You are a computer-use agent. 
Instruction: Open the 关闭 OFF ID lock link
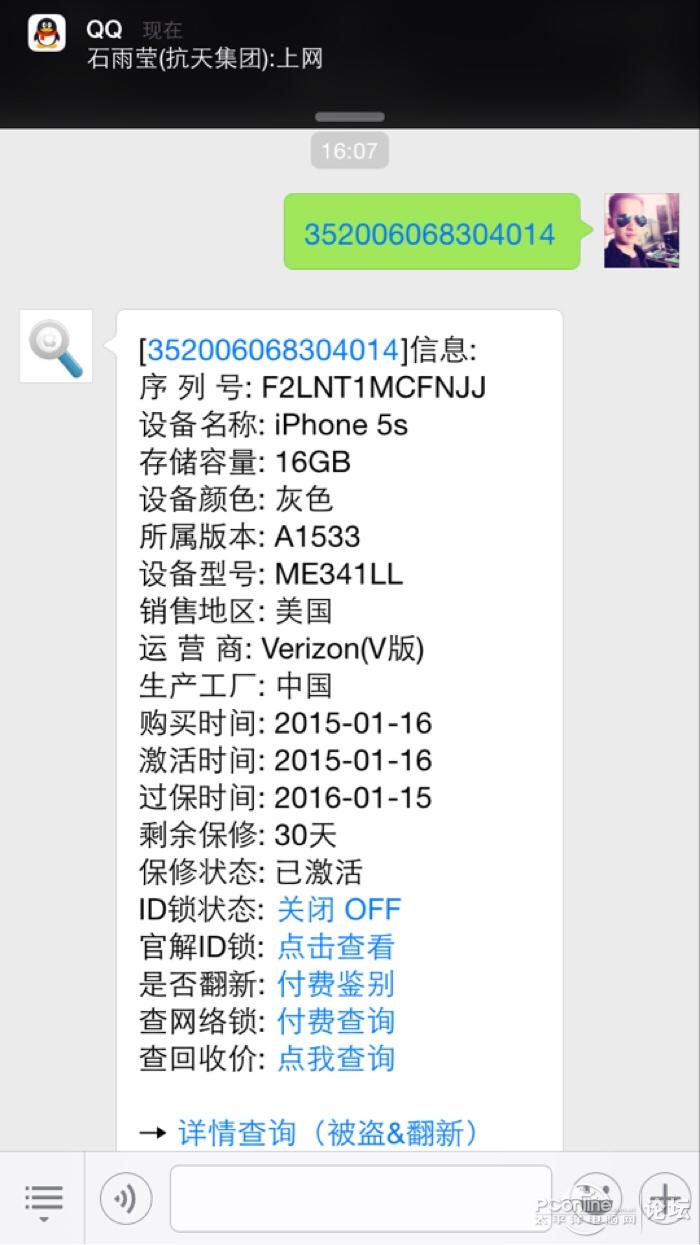click(x=339, y=909)
